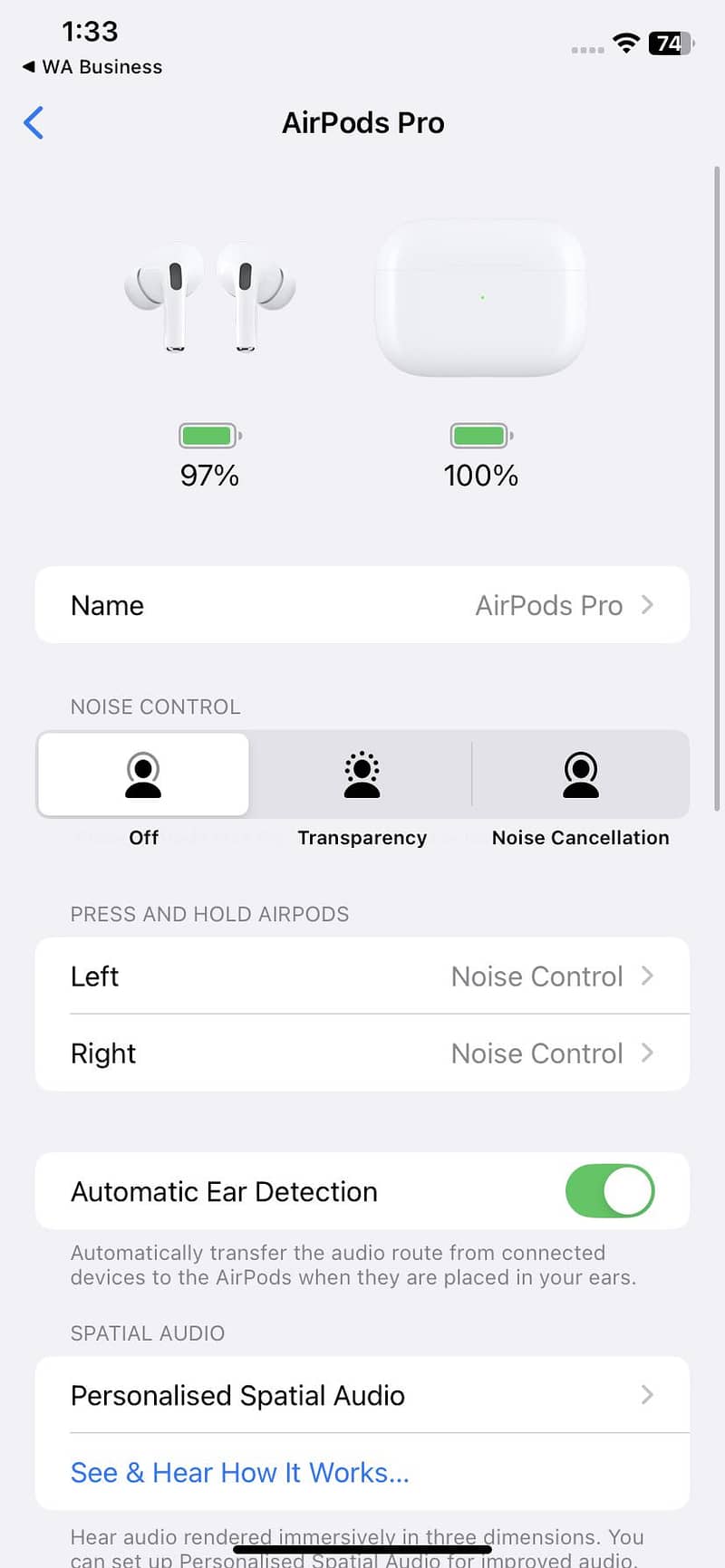Image resolution: width=725 pixels, height=1568 pixels.
Task: Return to WA Business app
Action: [92, 67]
